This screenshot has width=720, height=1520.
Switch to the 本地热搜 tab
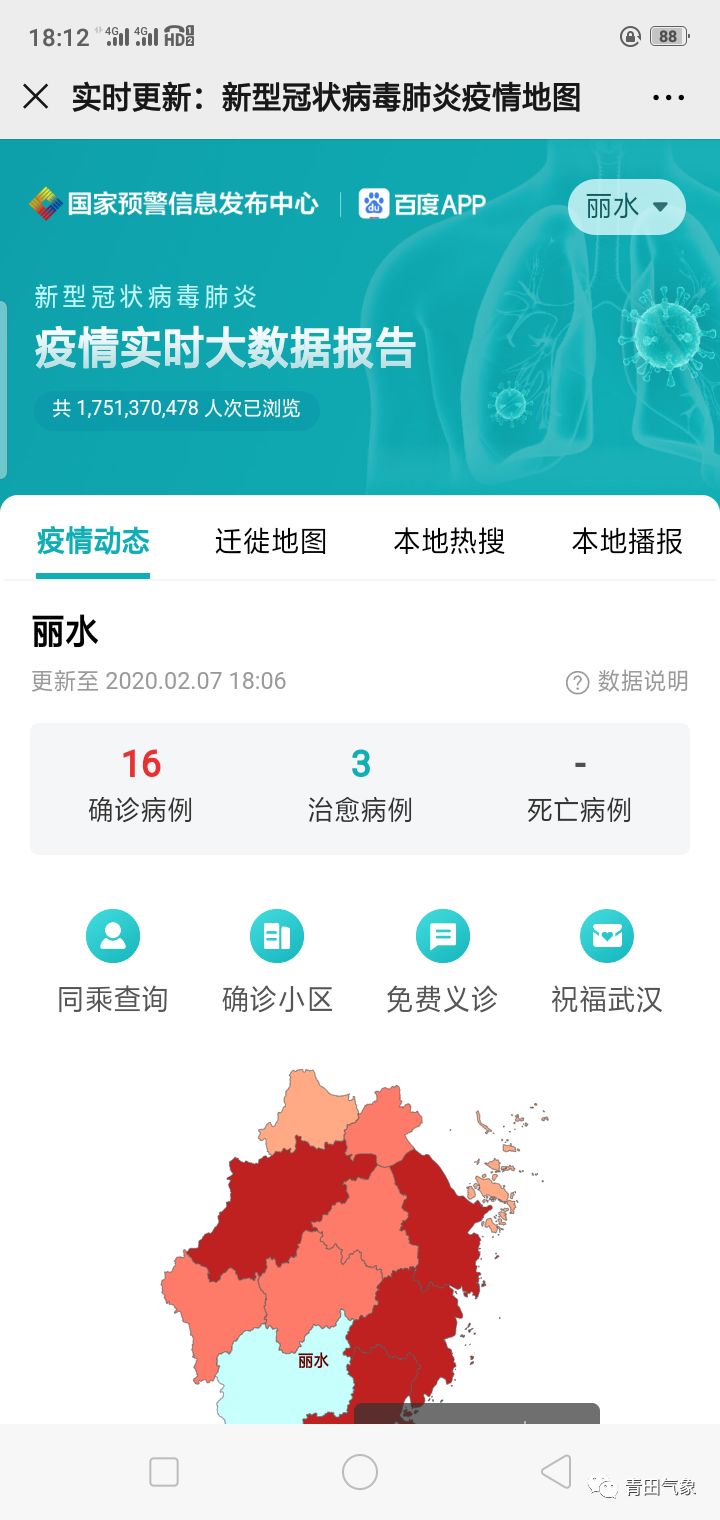point(449,541)
